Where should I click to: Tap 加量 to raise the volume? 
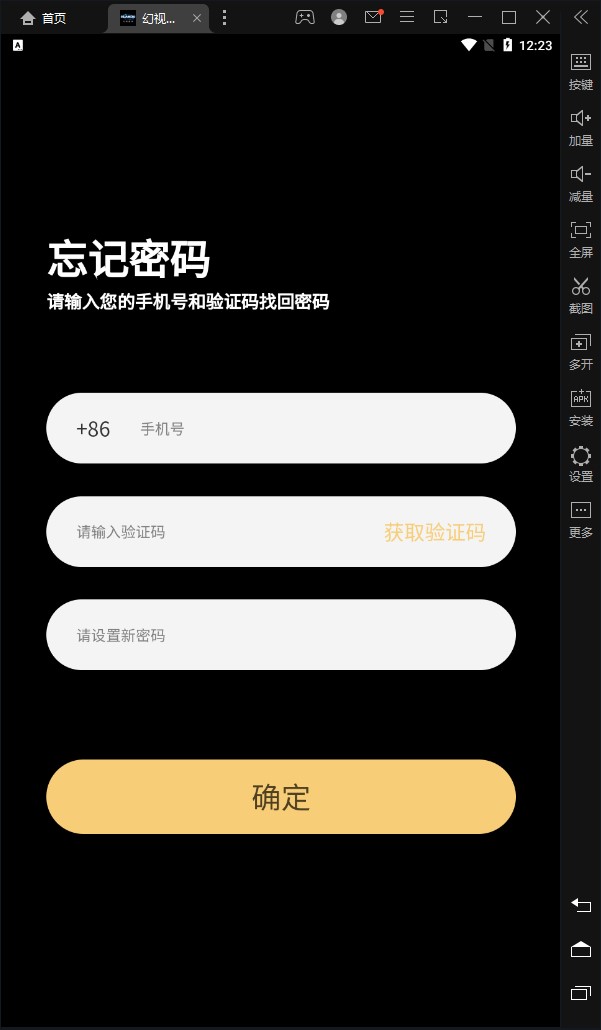point(581,125)
